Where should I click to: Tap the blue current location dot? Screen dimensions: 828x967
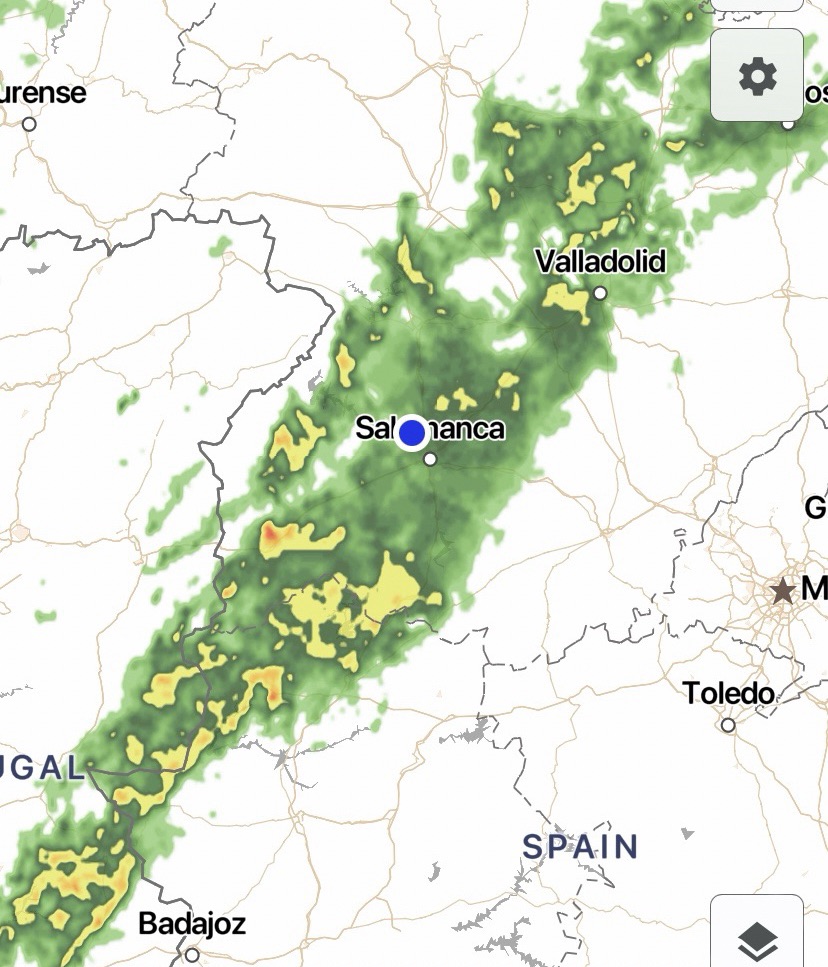412,433
